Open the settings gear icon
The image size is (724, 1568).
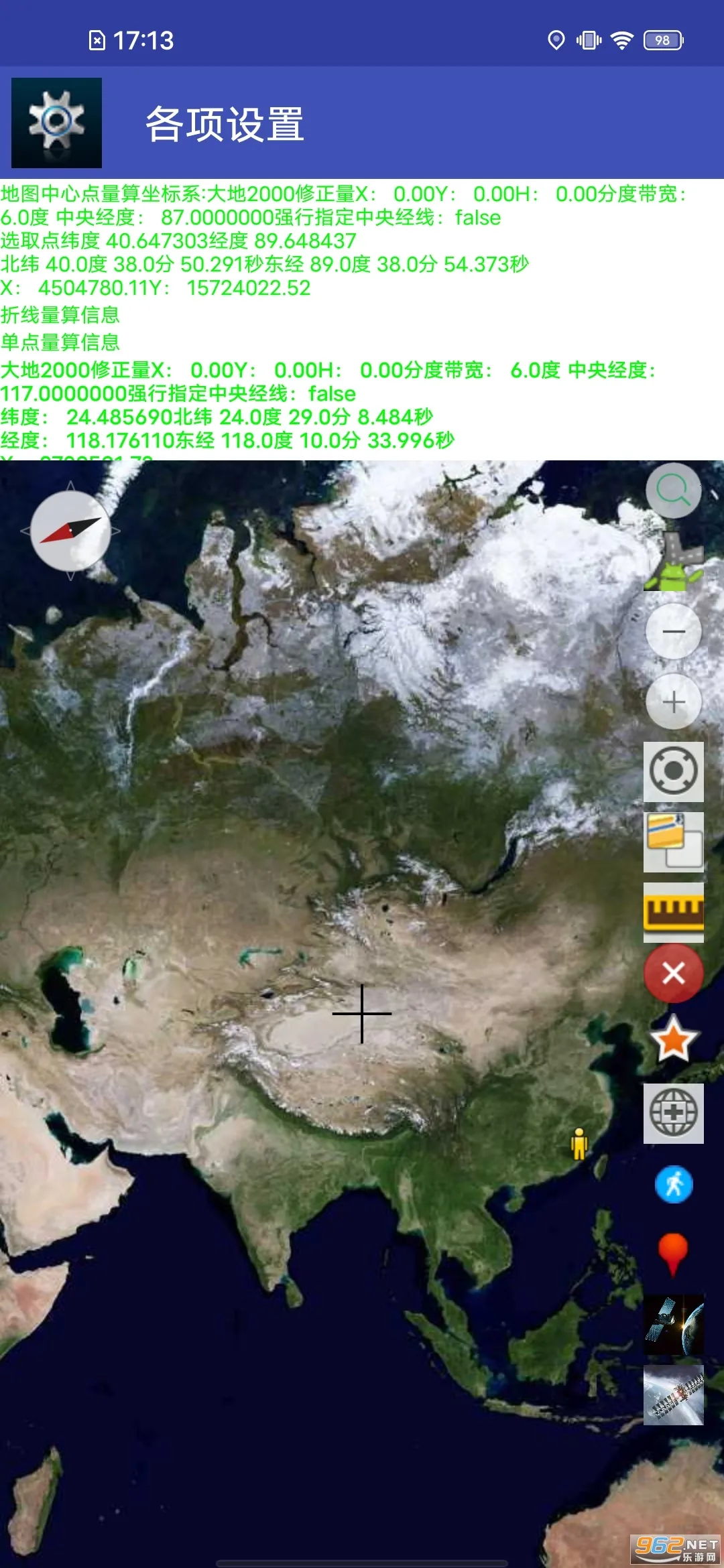click(57, 123)
